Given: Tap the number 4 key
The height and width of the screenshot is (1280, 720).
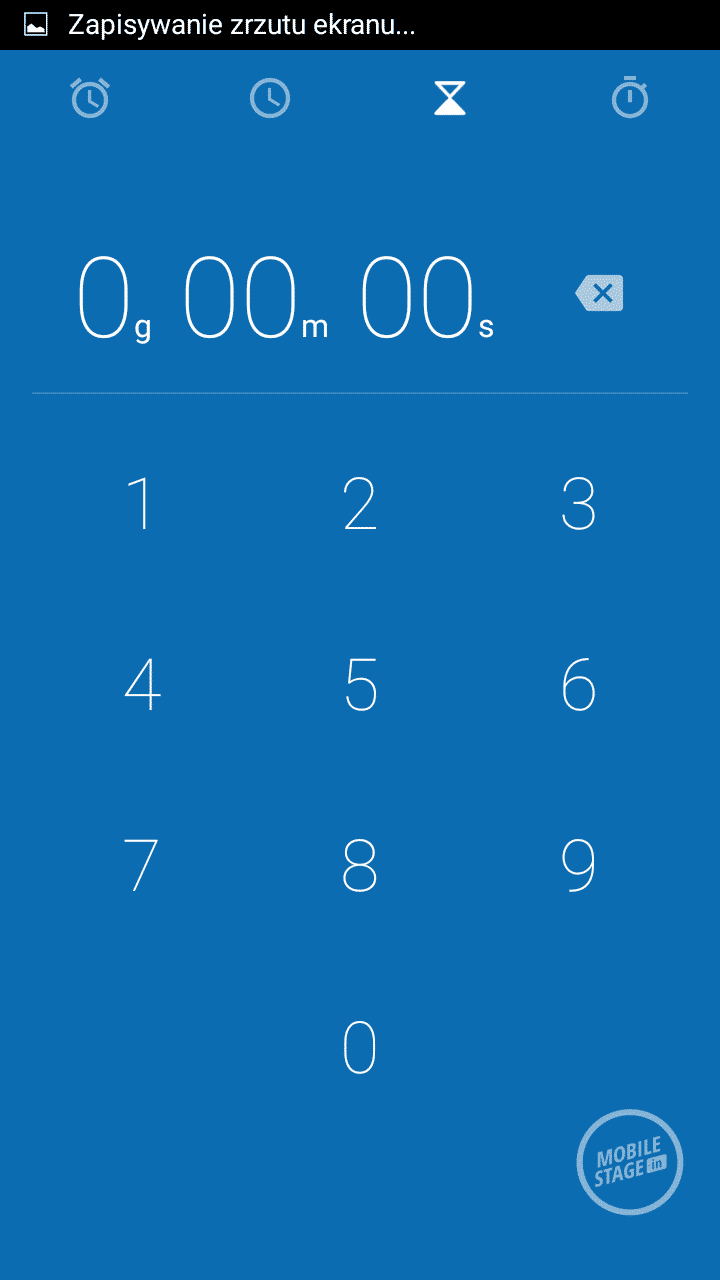Looking at the screenshot, I should pos(142,685).
